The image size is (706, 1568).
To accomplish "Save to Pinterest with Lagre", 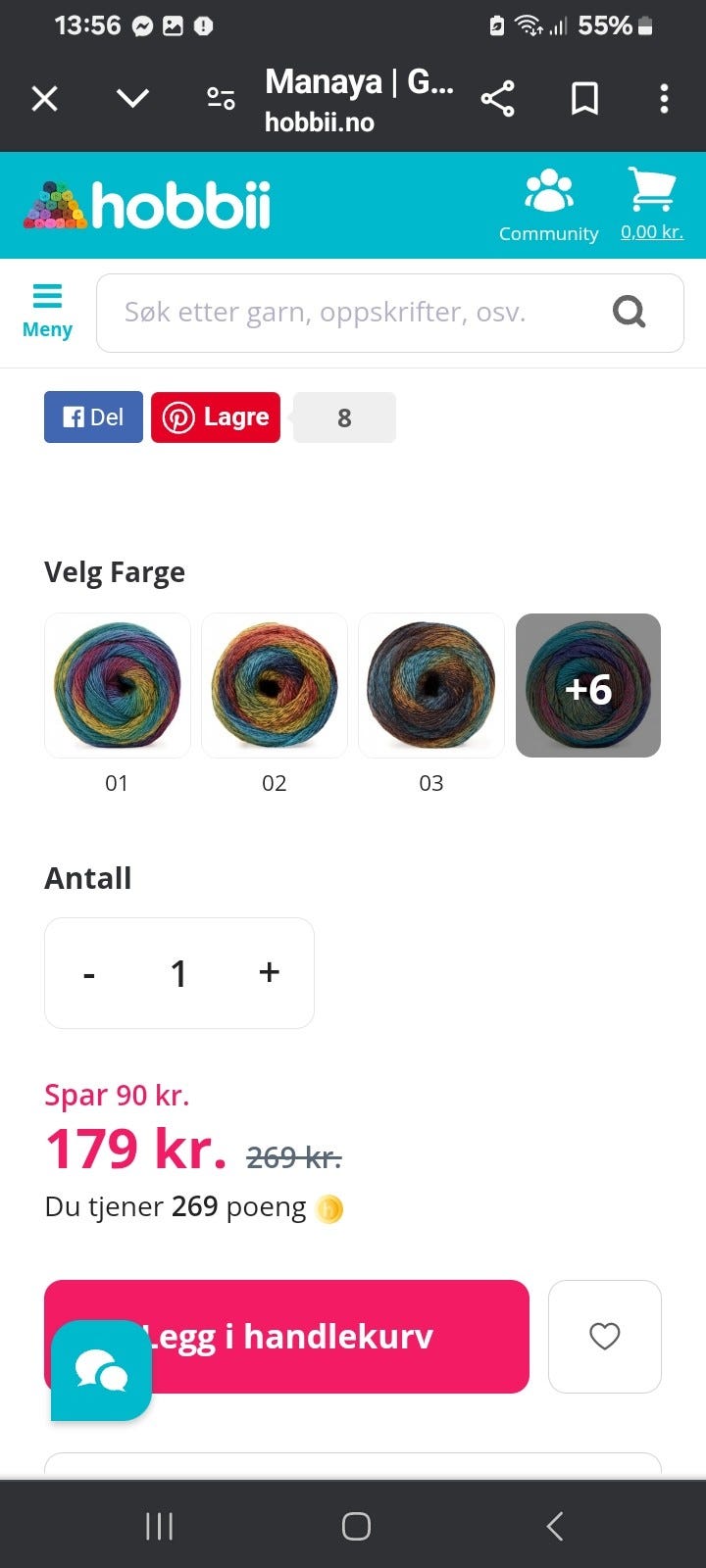I will [216, 416].
